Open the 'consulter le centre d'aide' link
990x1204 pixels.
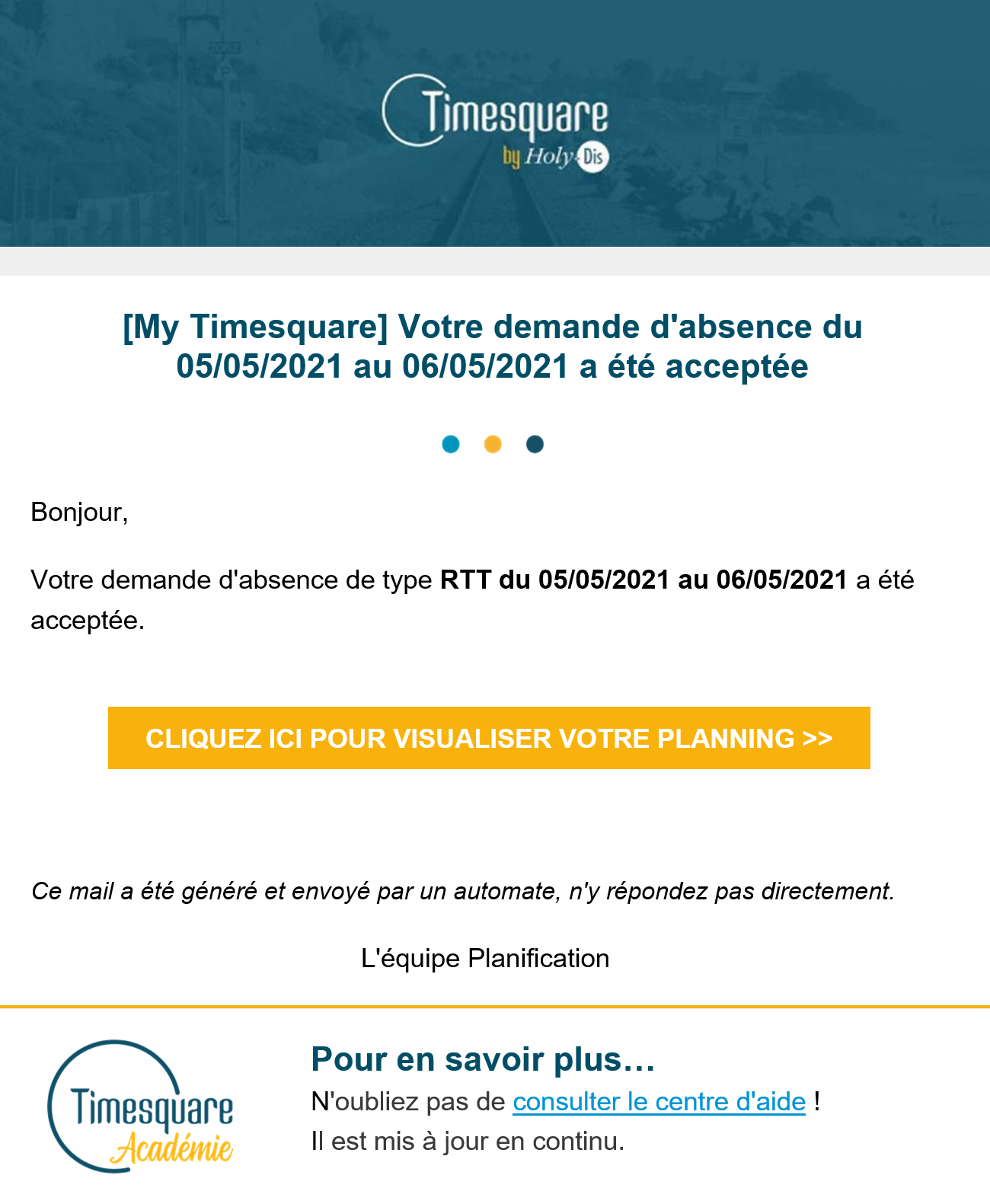[659, 1101]
